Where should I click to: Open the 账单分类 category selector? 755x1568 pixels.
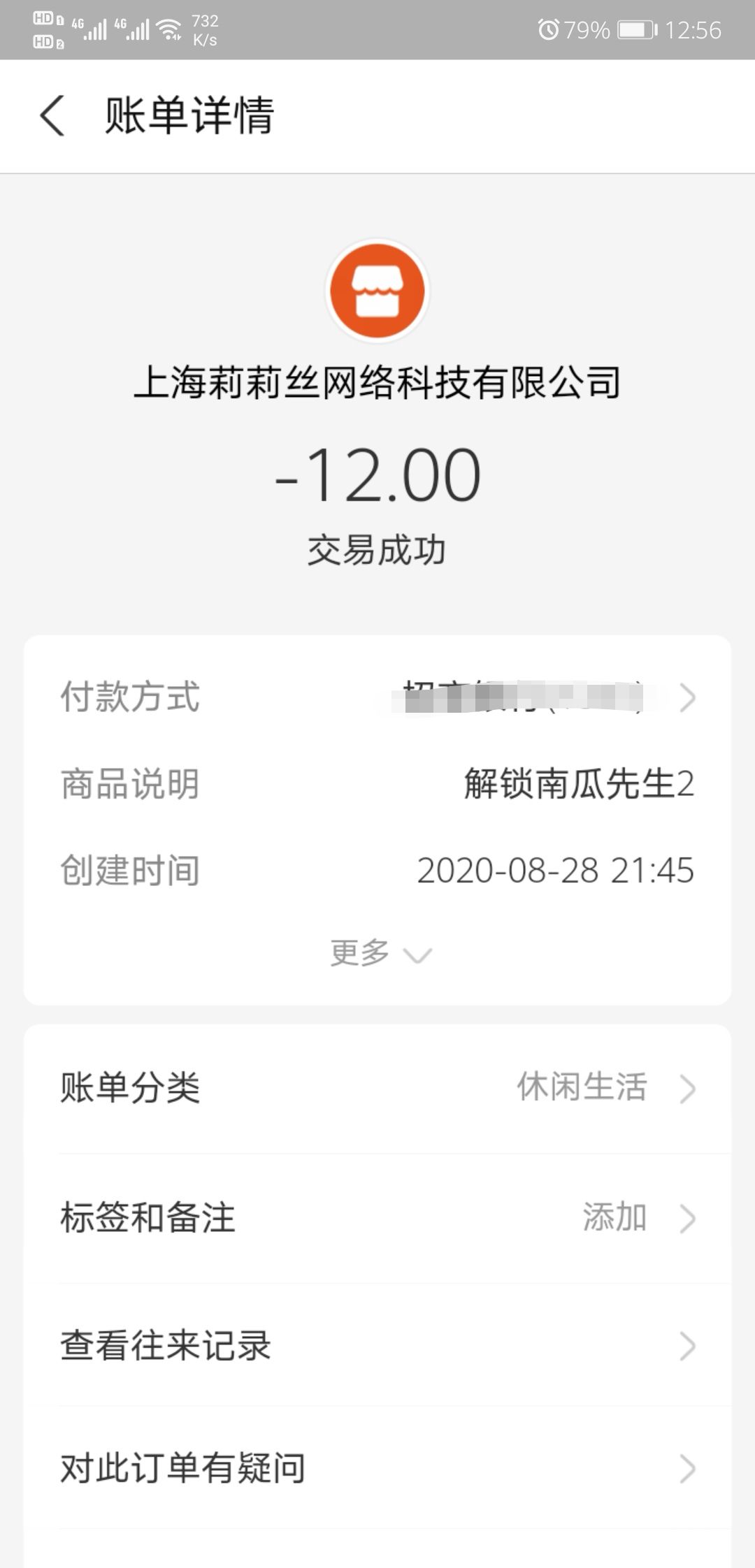coord(377,1088)
